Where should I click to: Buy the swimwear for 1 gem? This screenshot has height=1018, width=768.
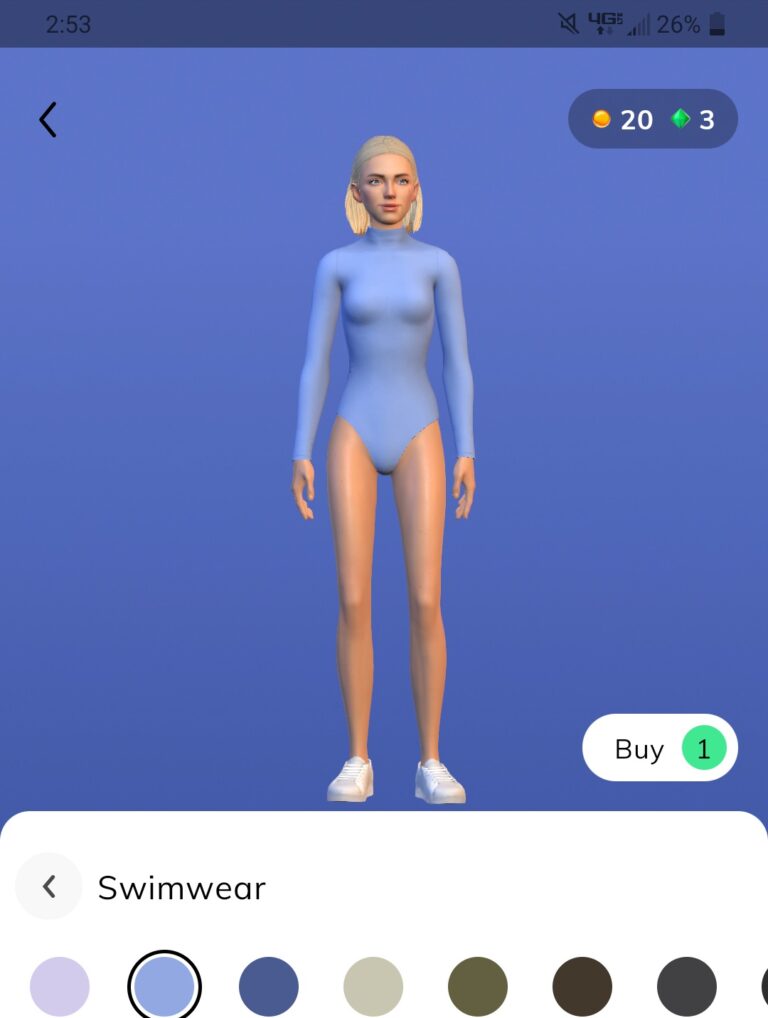660,748
